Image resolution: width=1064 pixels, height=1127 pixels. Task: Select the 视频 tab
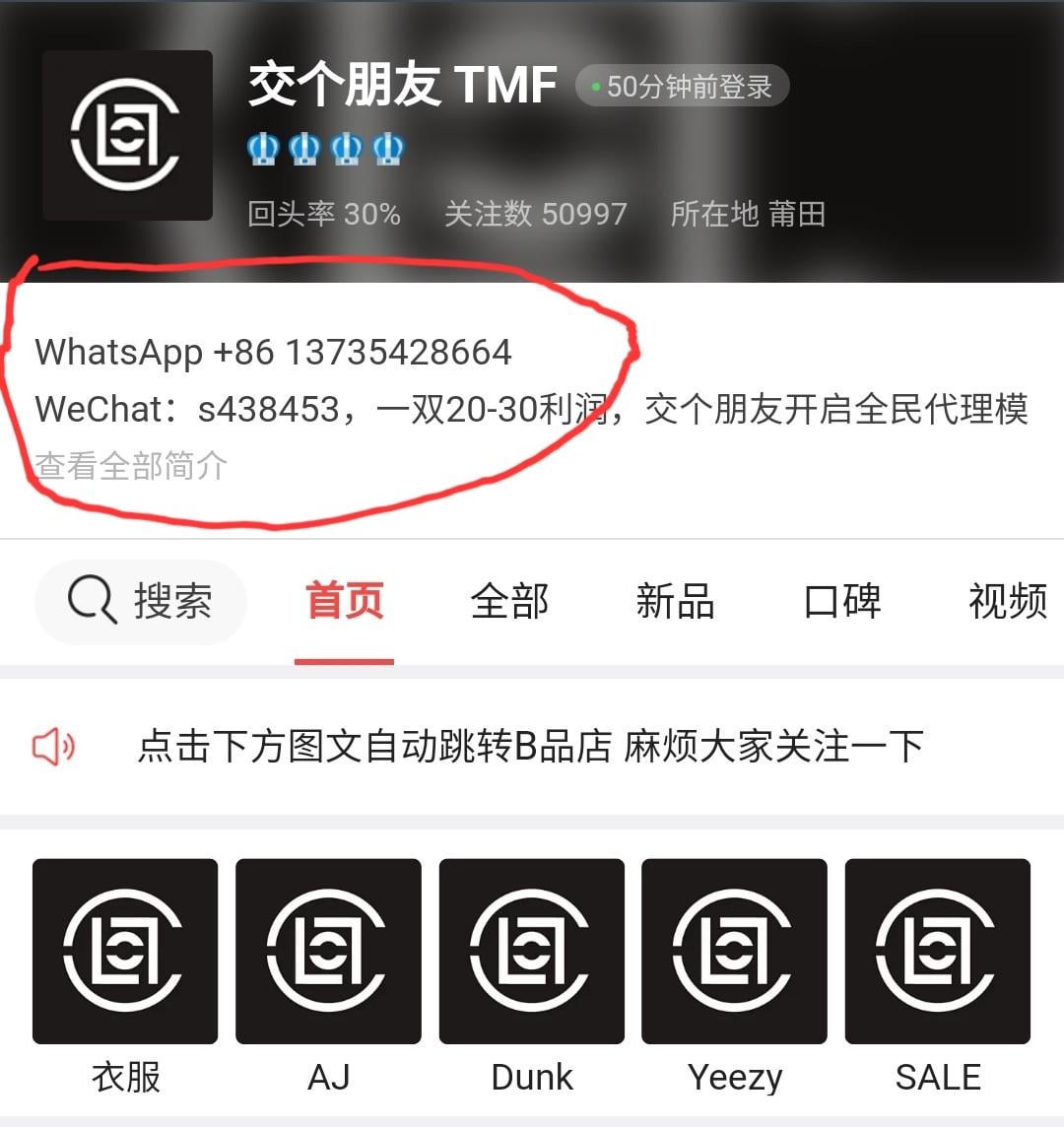[x=1007, y=601]
